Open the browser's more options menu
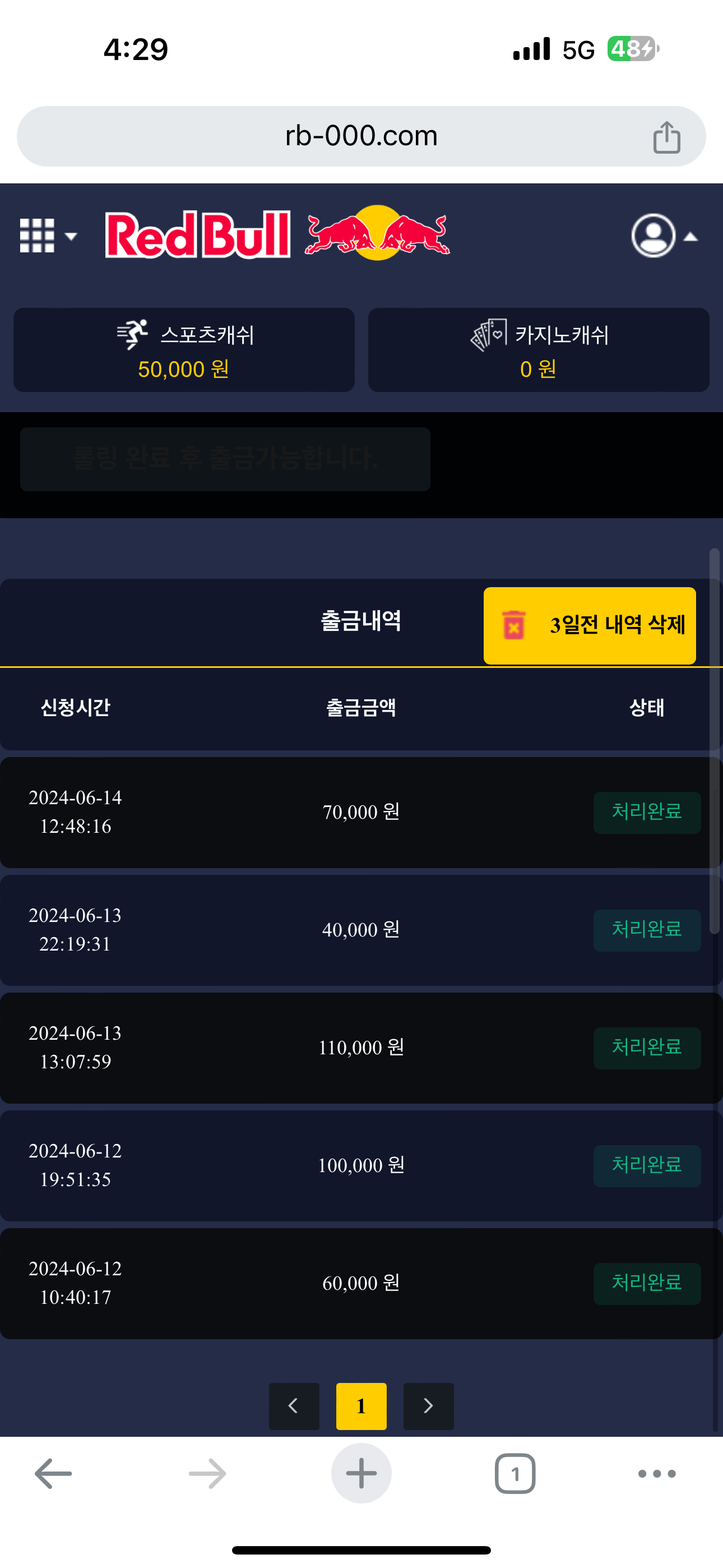723x1568 pixels. 657,1474
